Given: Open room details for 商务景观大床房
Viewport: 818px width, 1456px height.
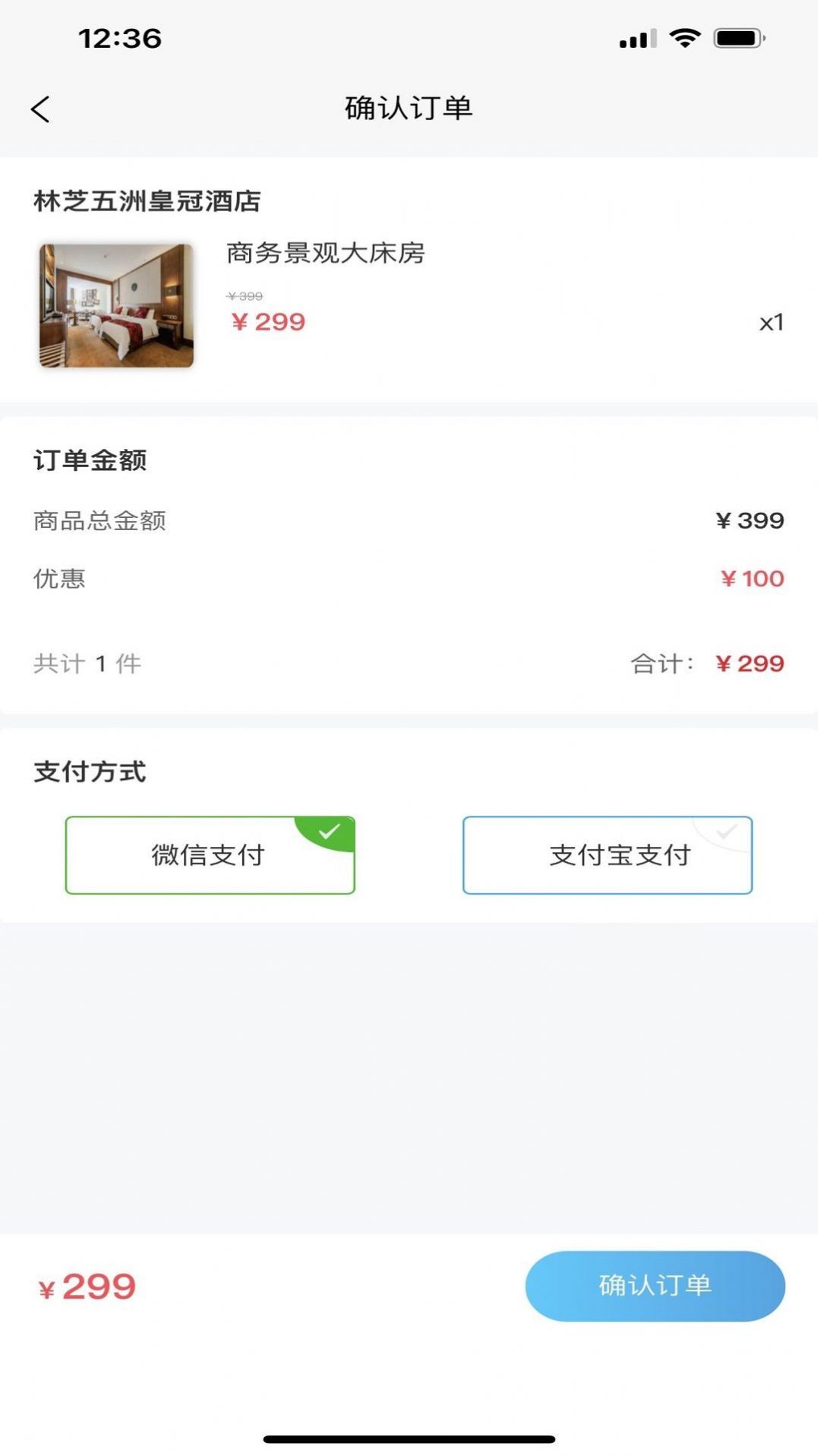Looking at the screenshot, I should click(325, 255).
